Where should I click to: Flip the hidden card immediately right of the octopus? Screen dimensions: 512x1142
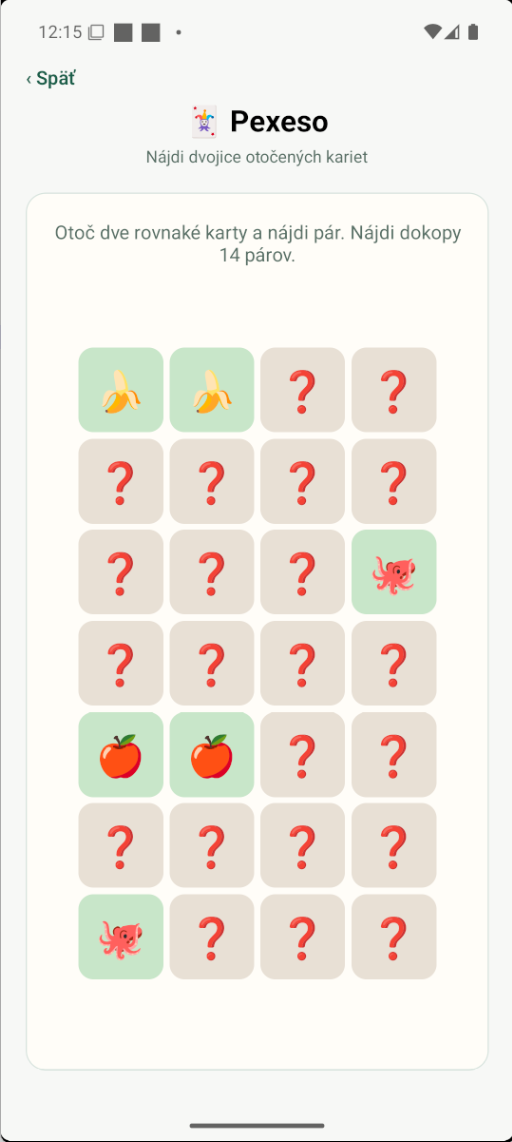tap(212, 937)
